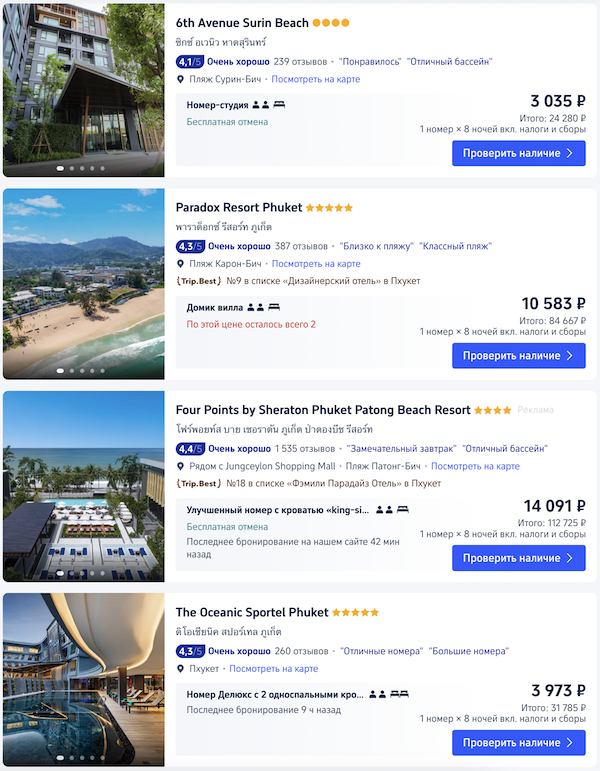The image size is (600, 771).
Task: Open the photo of The Oceanic Sportel
Action: point(82,680)
